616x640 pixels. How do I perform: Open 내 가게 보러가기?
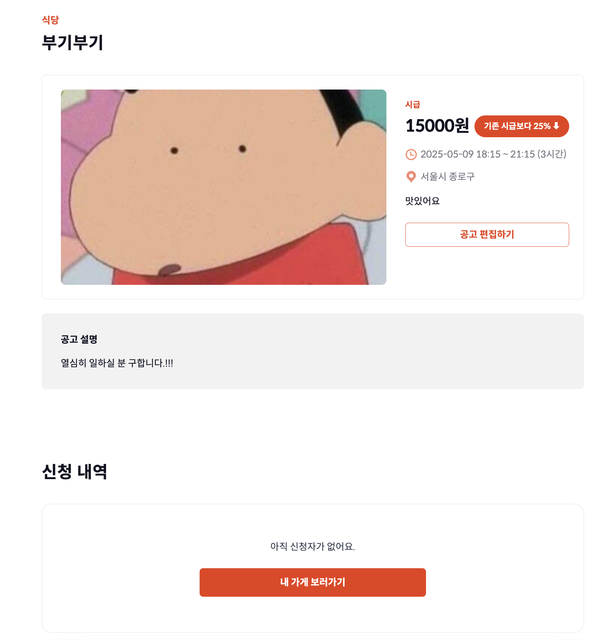pos(312,582)
